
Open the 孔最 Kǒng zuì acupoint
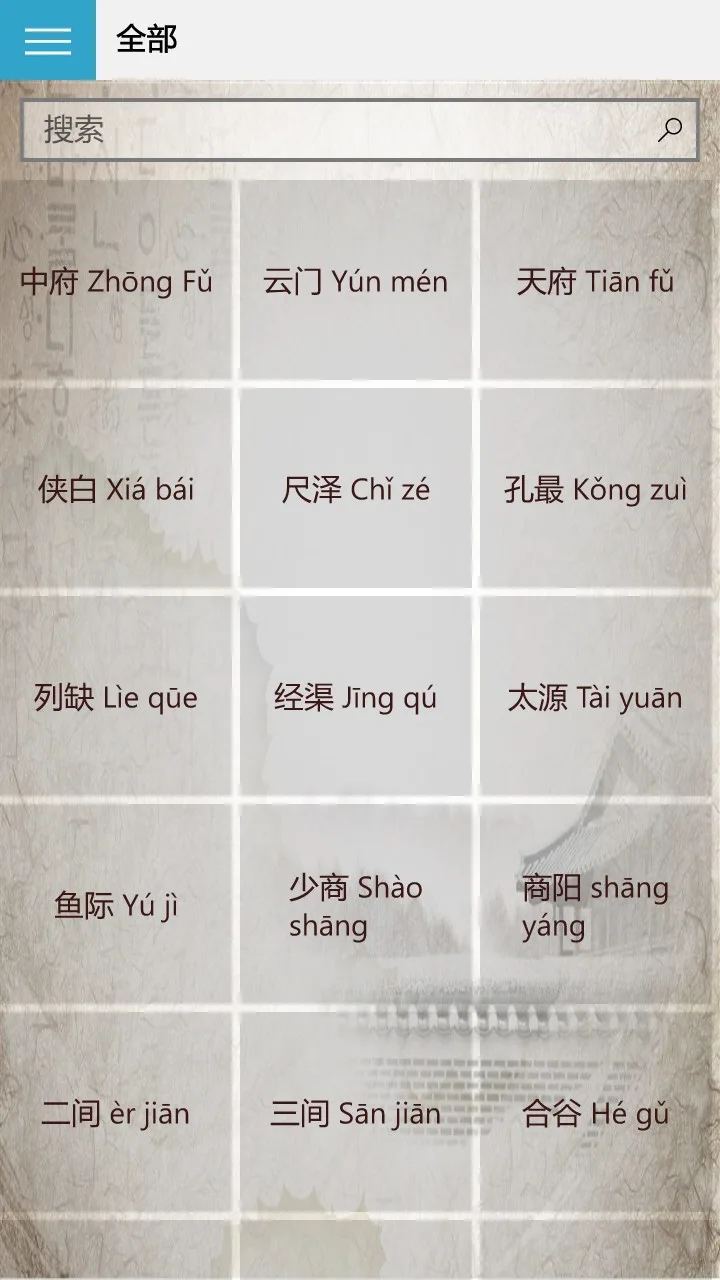(x=596, y=489)
